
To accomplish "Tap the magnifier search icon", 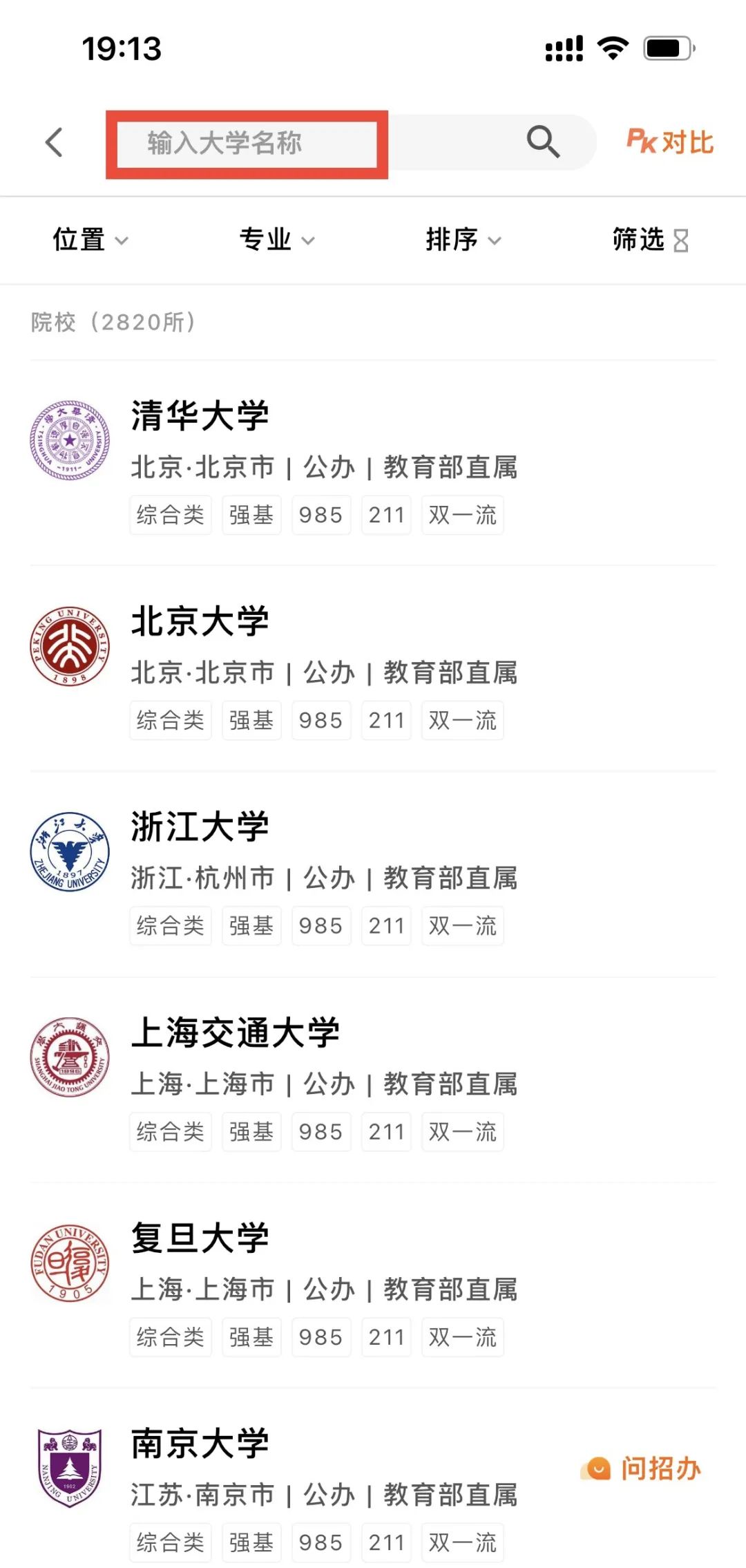I will (543, 142).
